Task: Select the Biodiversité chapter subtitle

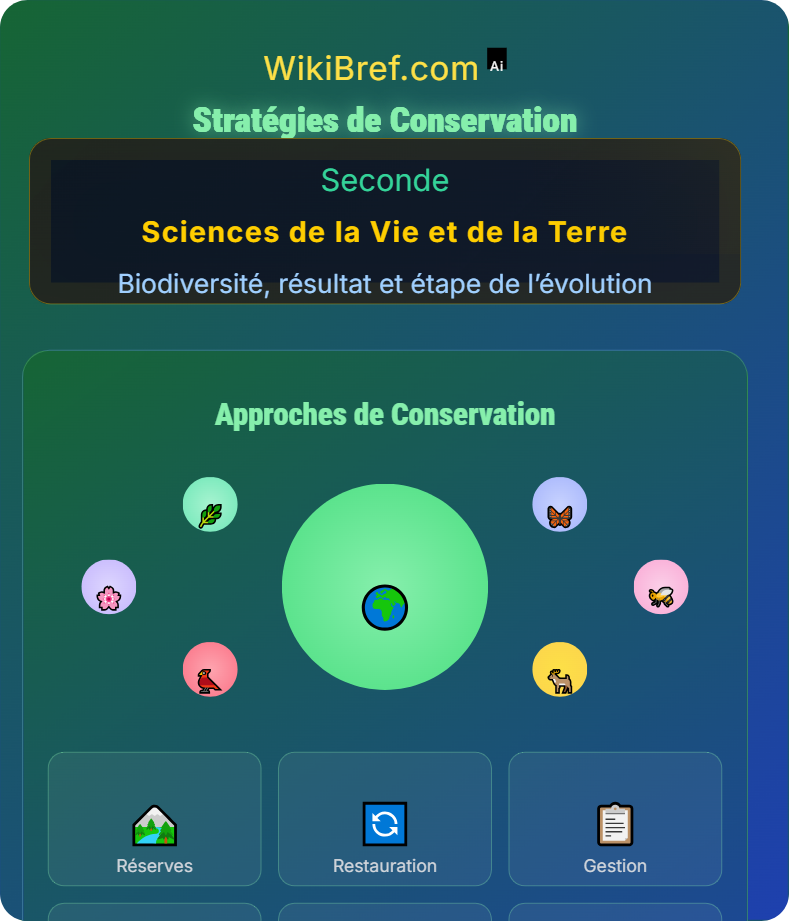Action: click(385, 284)
